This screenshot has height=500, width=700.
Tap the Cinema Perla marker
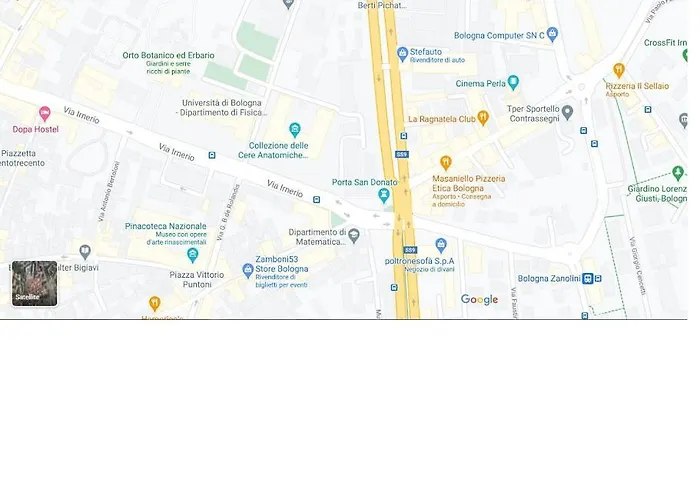(x=513, y=83)
